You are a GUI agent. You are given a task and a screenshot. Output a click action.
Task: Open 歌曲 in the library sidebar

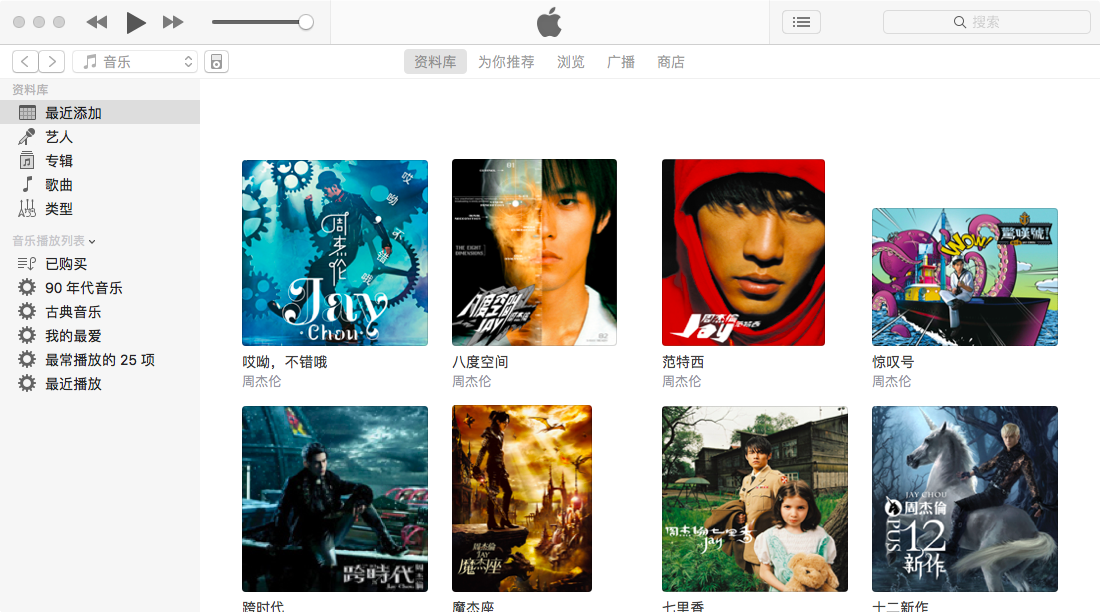click(x=58, y=185)
